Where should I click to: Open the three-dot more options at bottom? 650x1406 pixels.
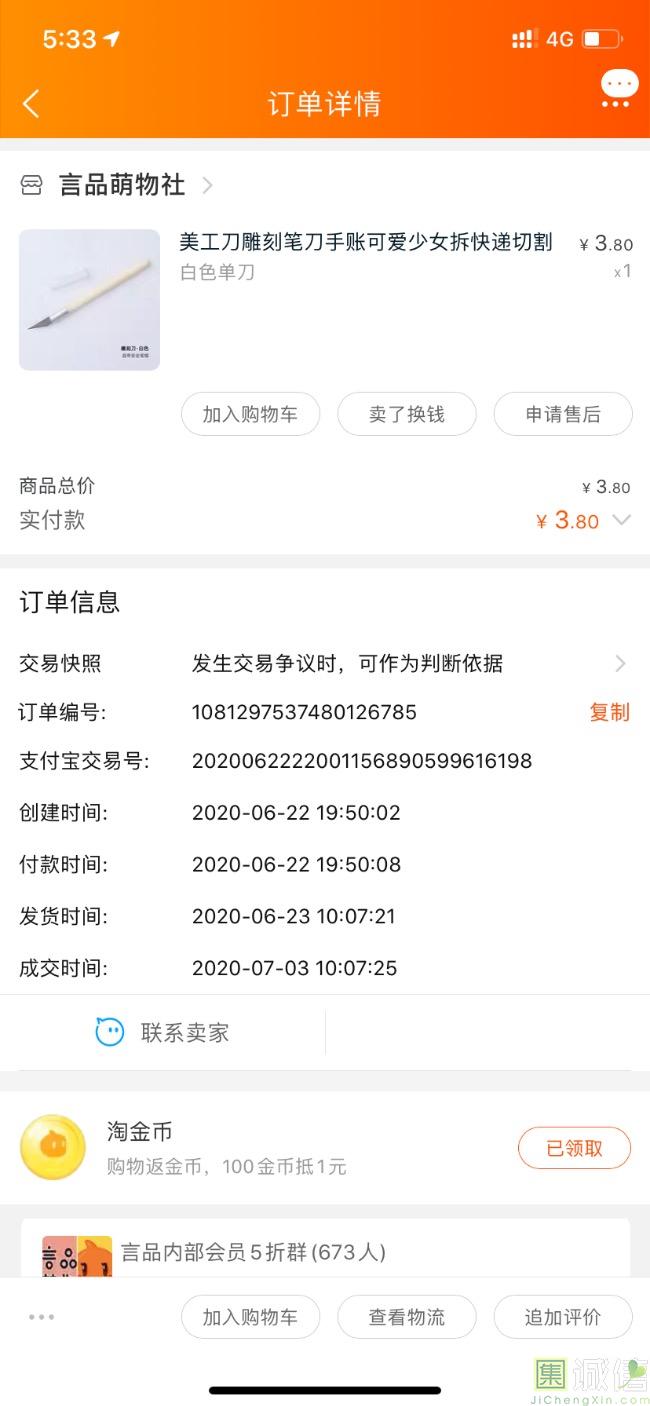[42, 1317]
